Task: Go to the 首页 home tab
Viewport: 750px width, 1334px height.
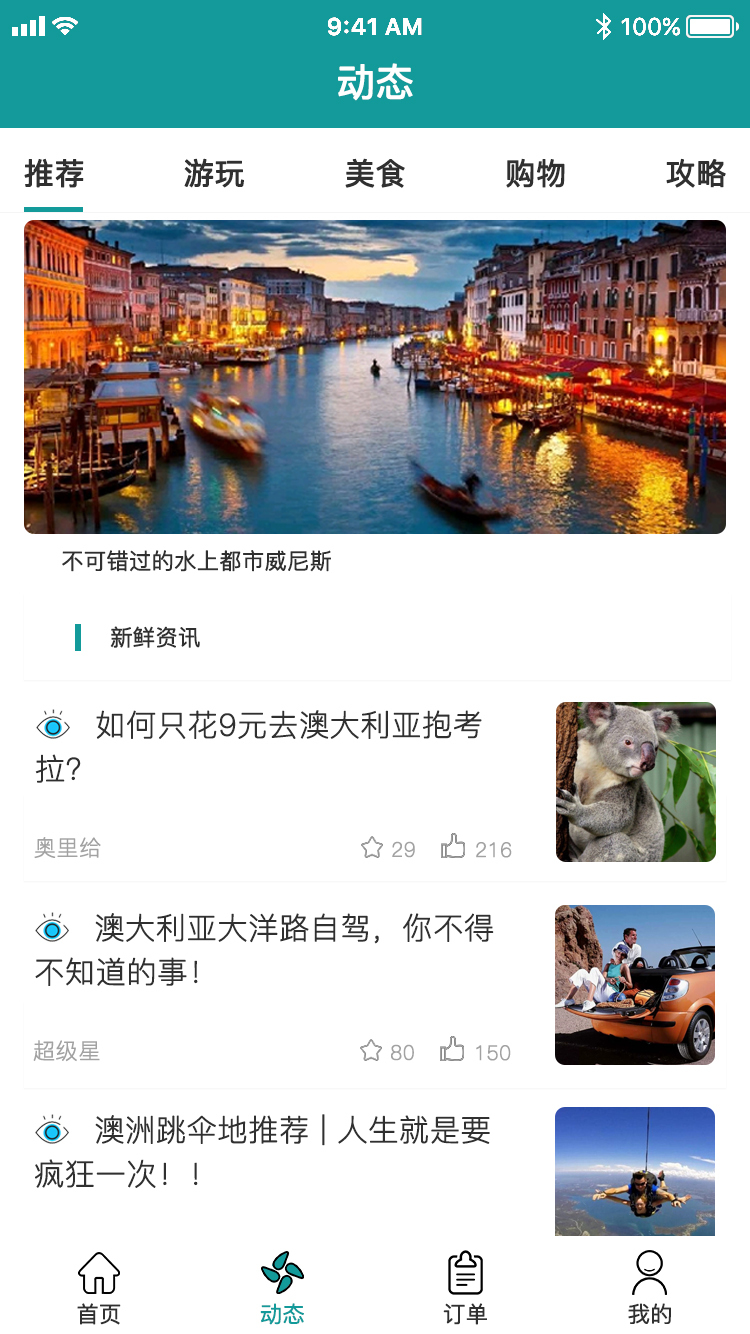Action: [99, 1288]
